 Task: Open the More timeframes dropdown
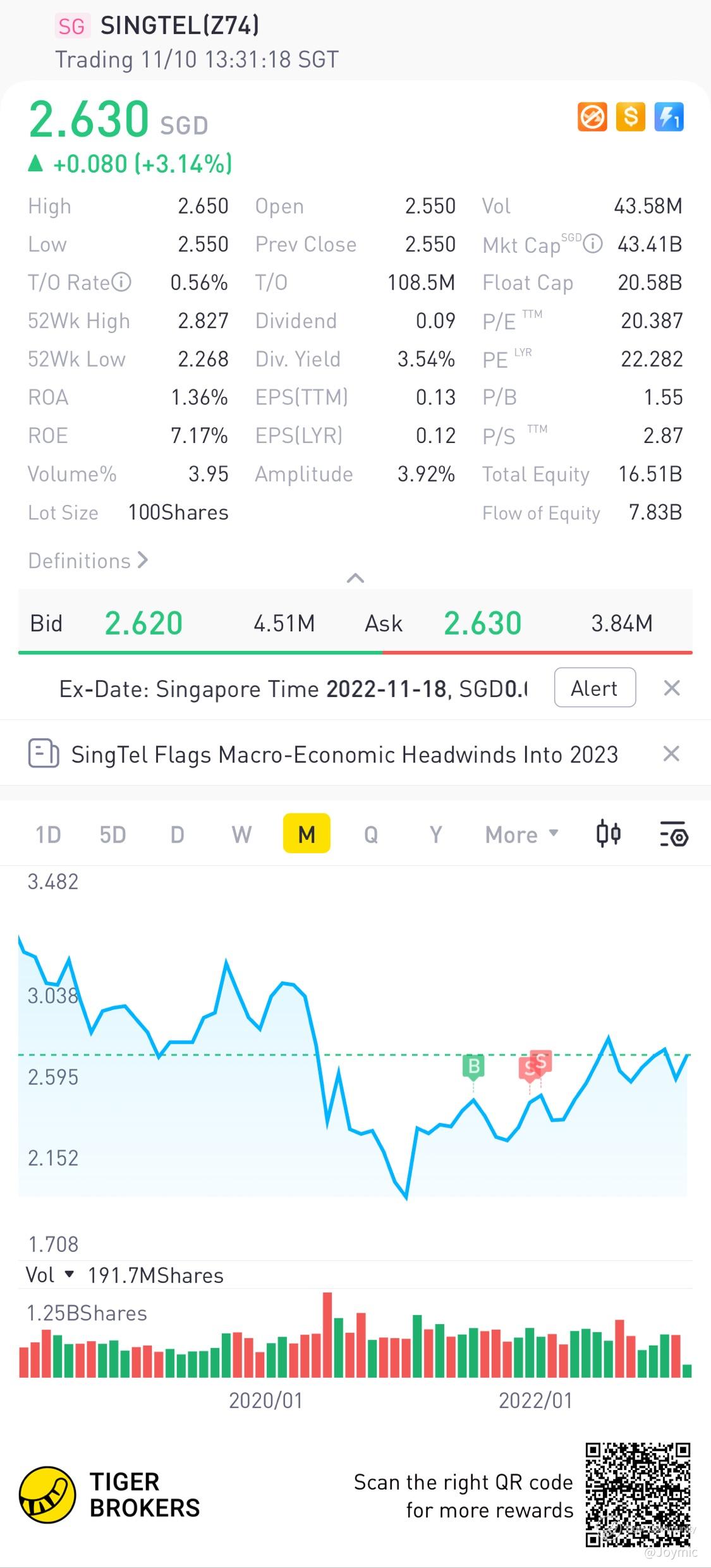click(521, 835)
